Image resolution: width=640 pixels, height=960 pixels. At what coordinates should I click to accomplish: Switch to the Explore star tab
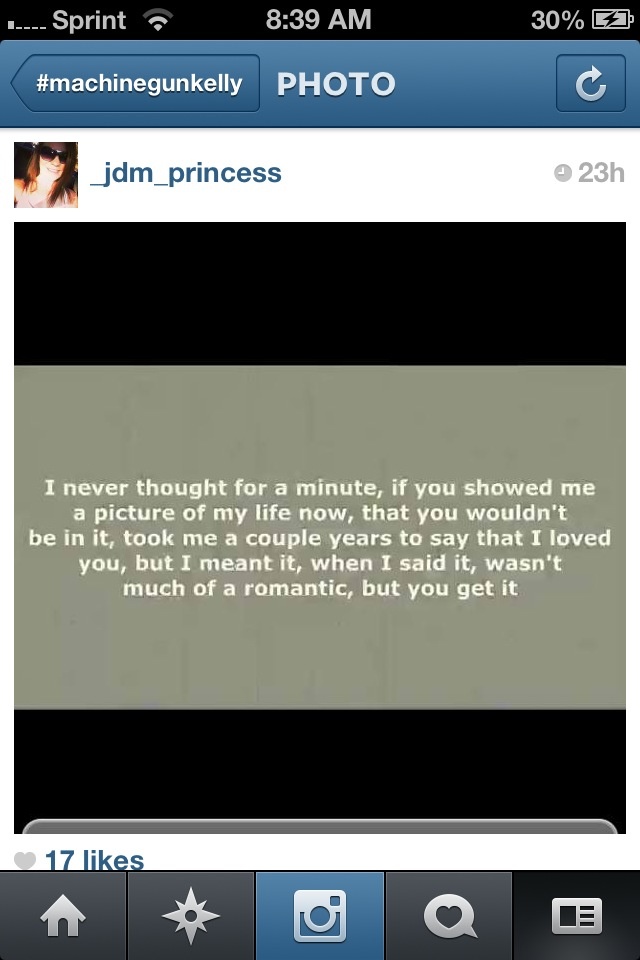pyautogui.click(x=191, y=916)
